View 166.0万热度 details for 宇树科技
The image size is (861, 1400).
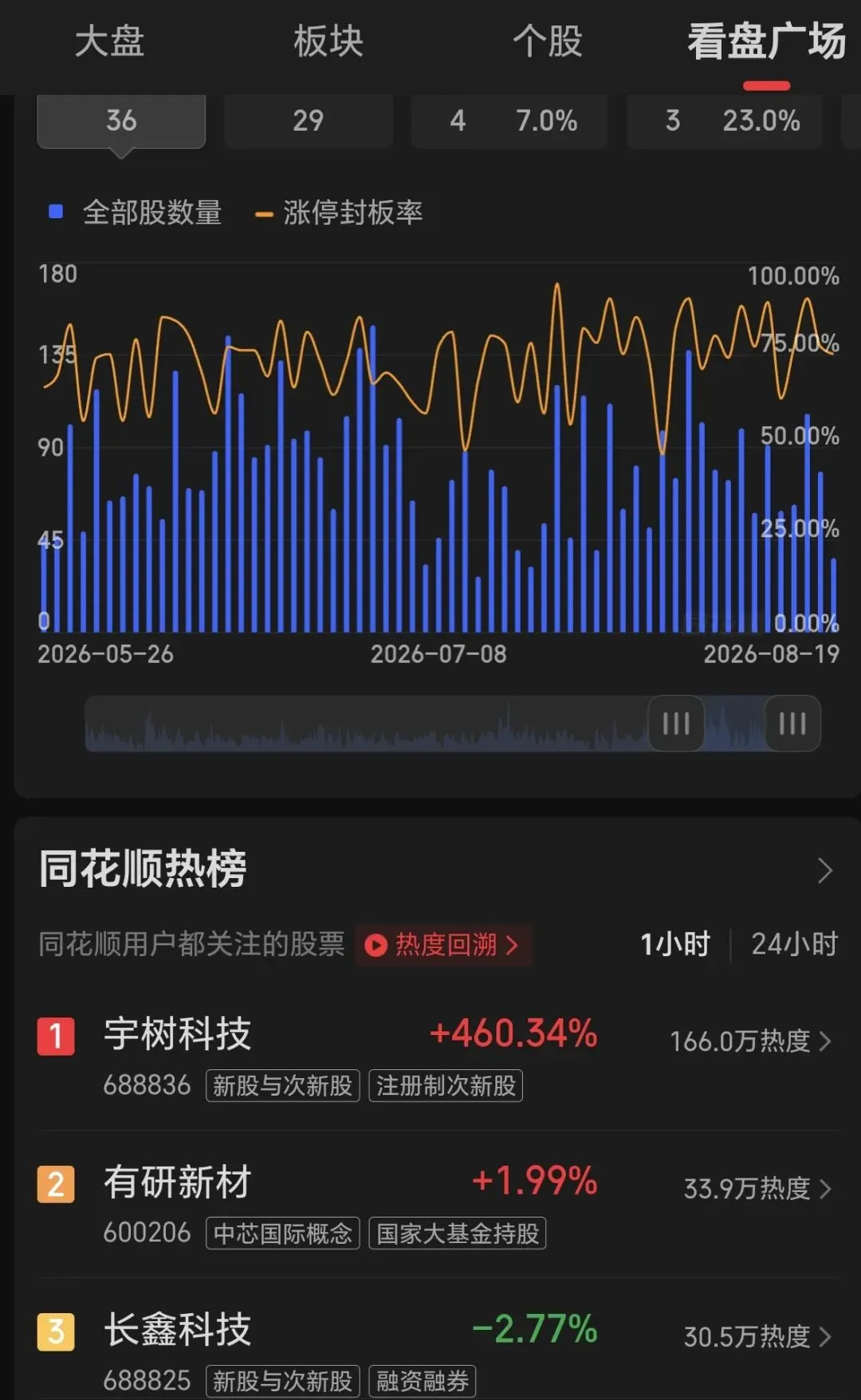pyautogui.click(x=750, y=1041)
